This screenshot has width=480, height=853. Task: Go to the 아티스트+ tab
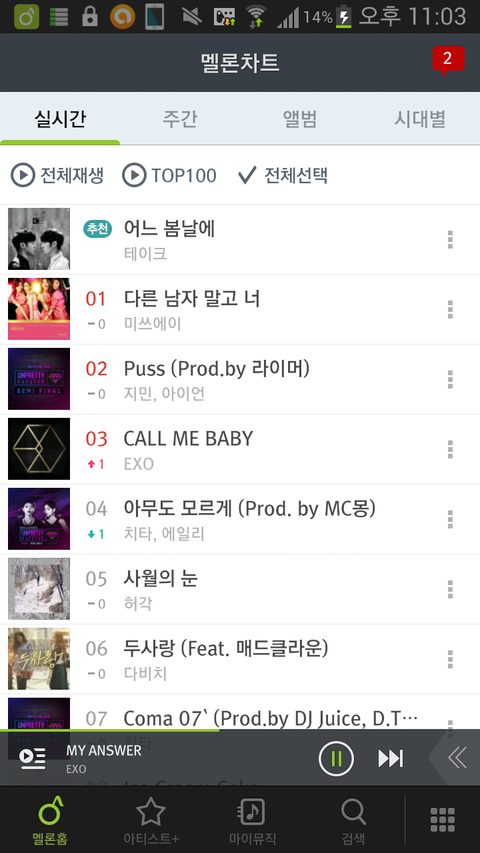[150, 820]
